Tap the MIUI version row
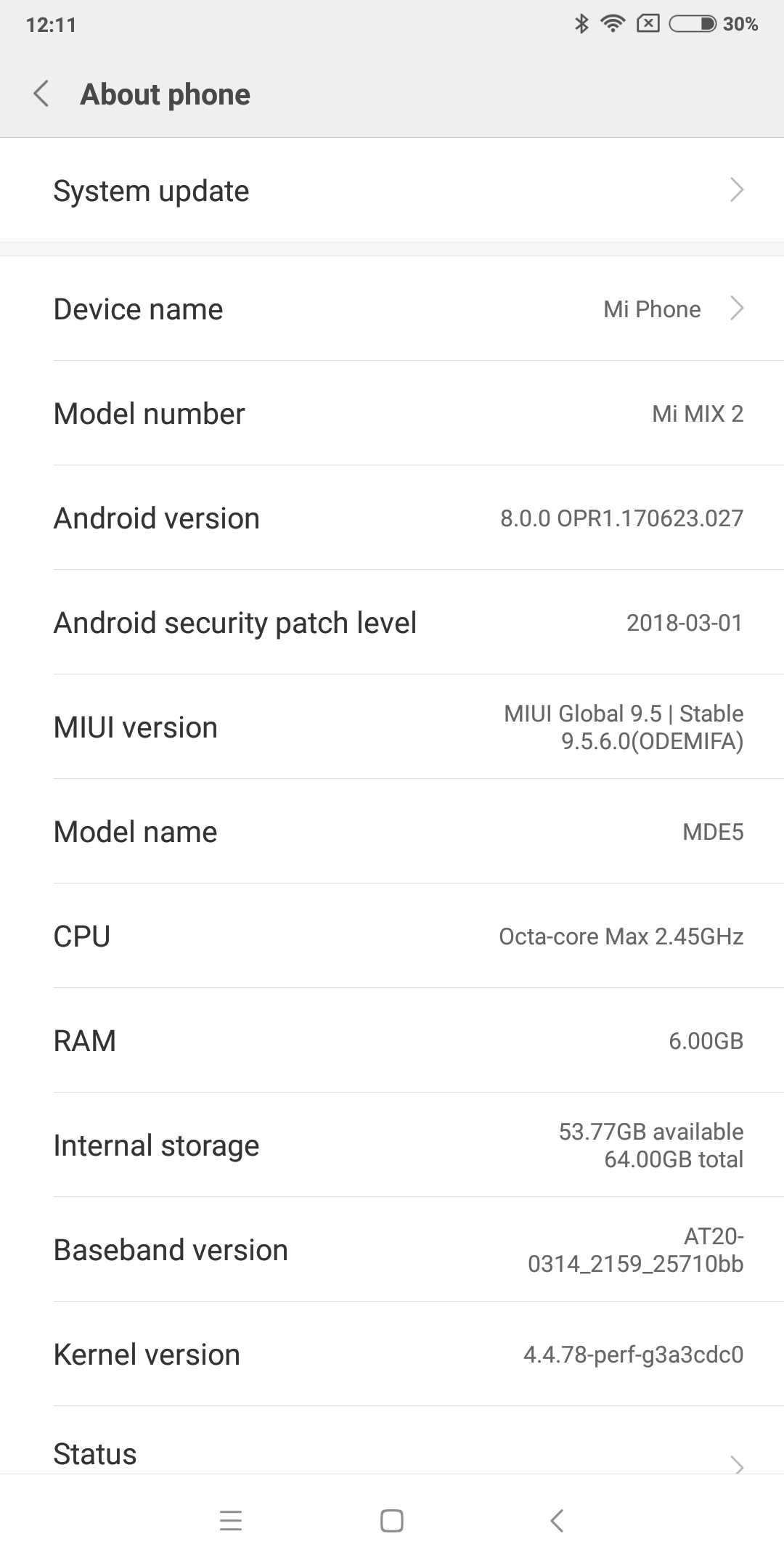The height and width of the screenshot is (1568, 784). point(392,727)
